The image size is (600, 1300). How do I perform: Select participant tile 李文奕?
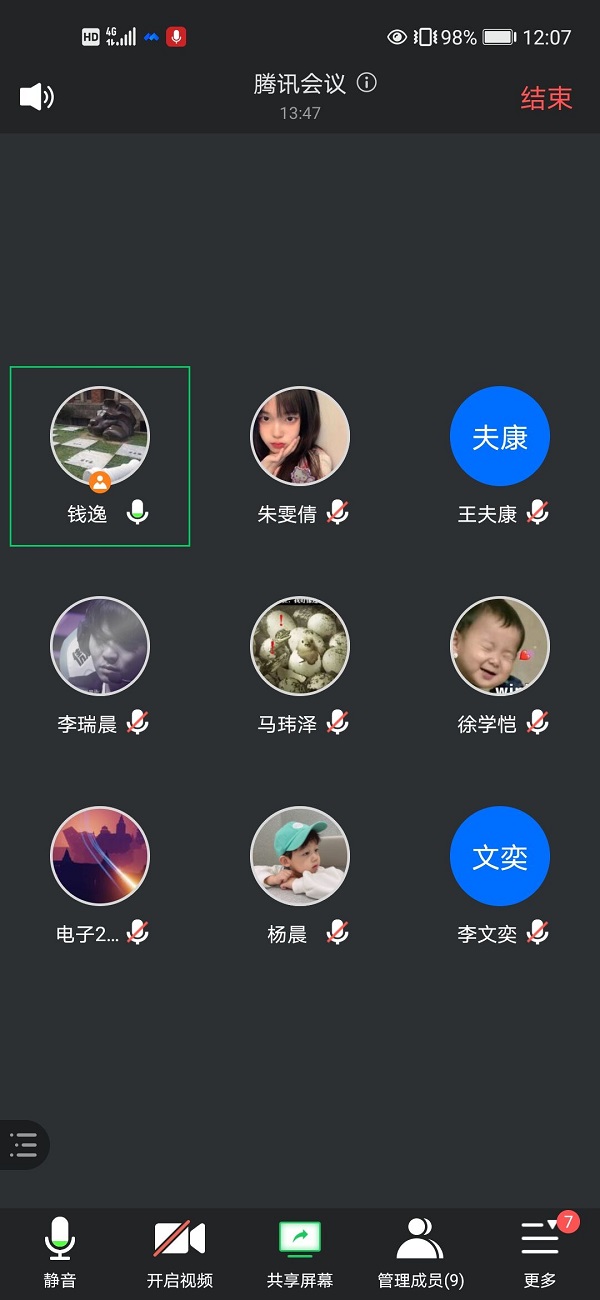point(500,876)
